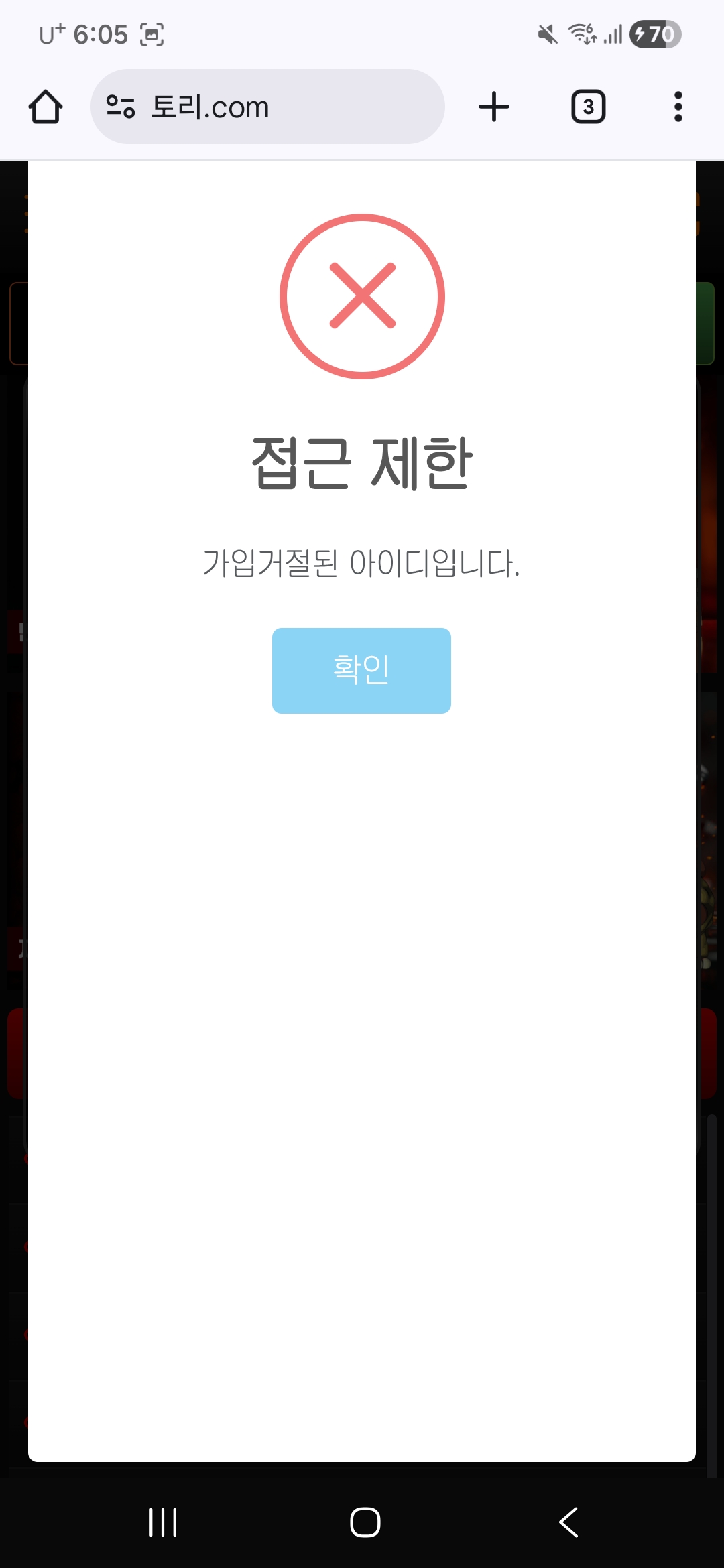Open a new browser tab
The width and height of the screenshot is (724, 1568).
pyautogui.click(x=494, y=107)
